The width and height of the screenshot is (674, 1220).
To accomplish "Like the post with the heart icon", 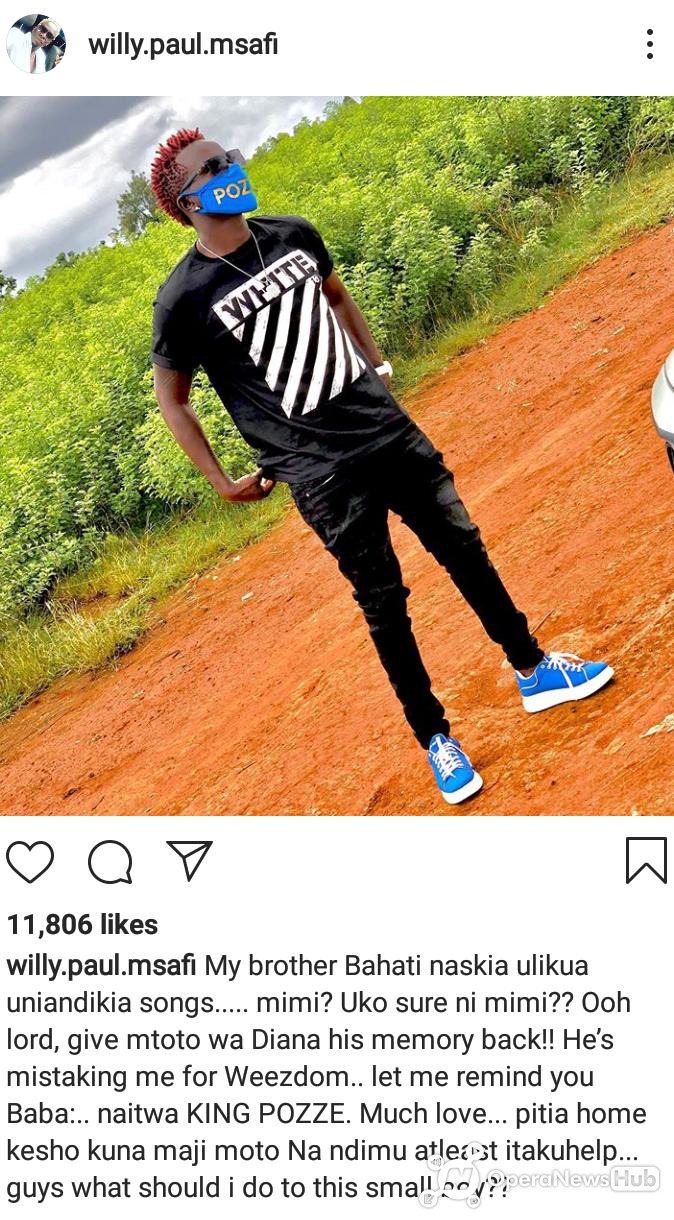I will point(30,861).
